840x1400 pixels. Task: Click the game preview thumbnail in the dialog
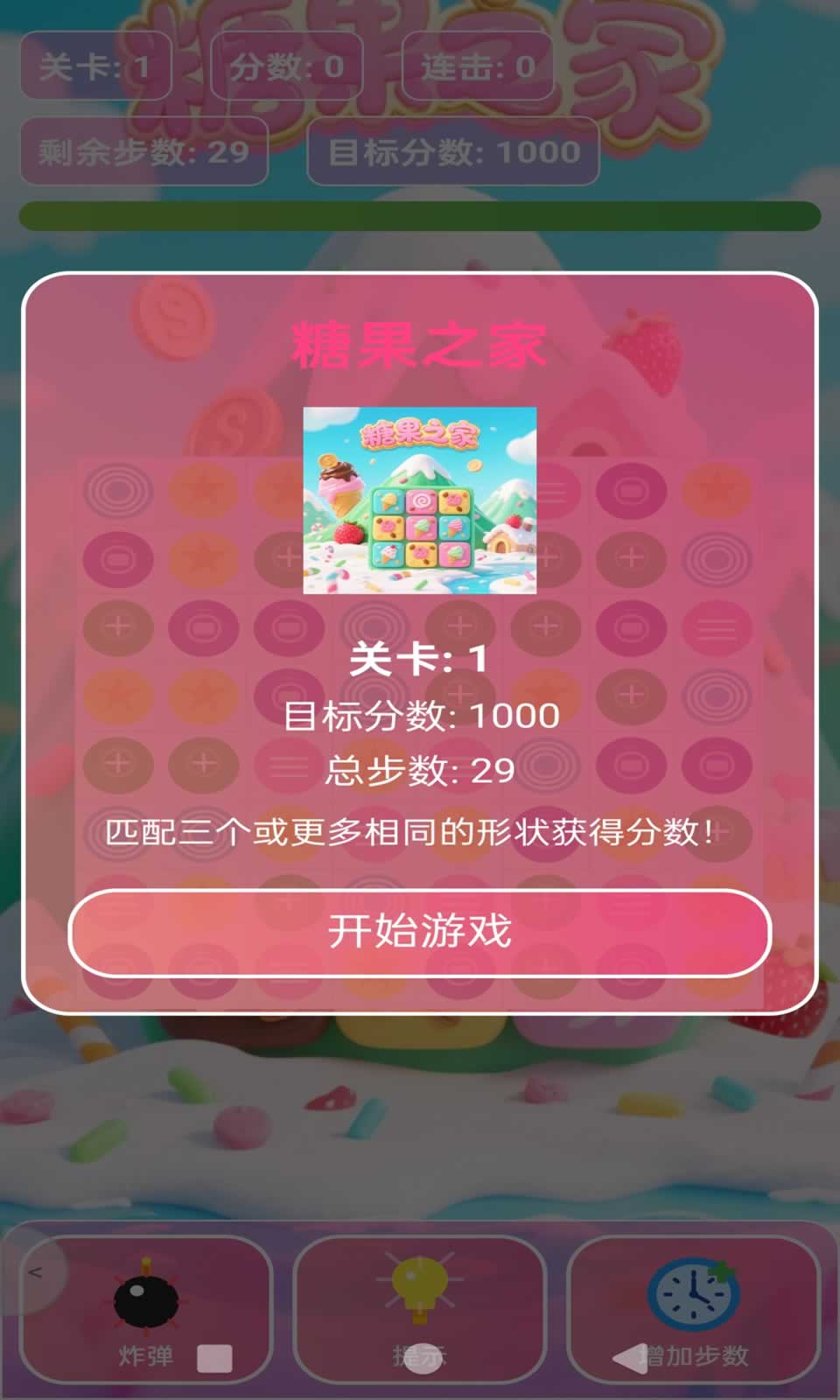[x=420, y=500]
